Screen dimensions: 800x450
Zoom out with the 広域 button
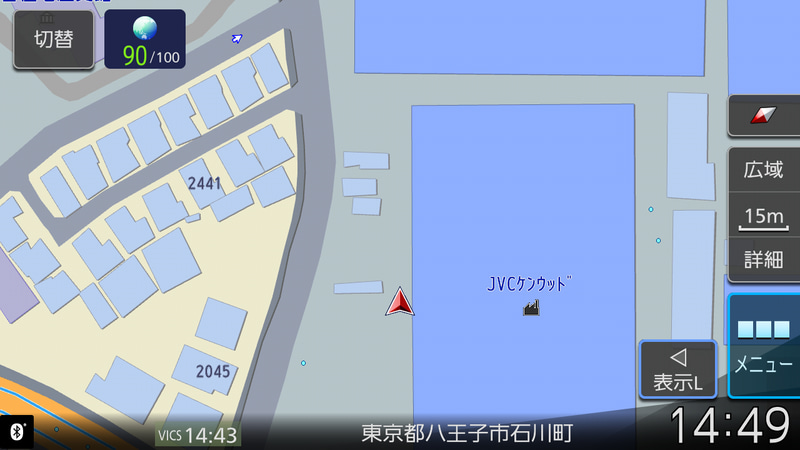click(763, 170)
